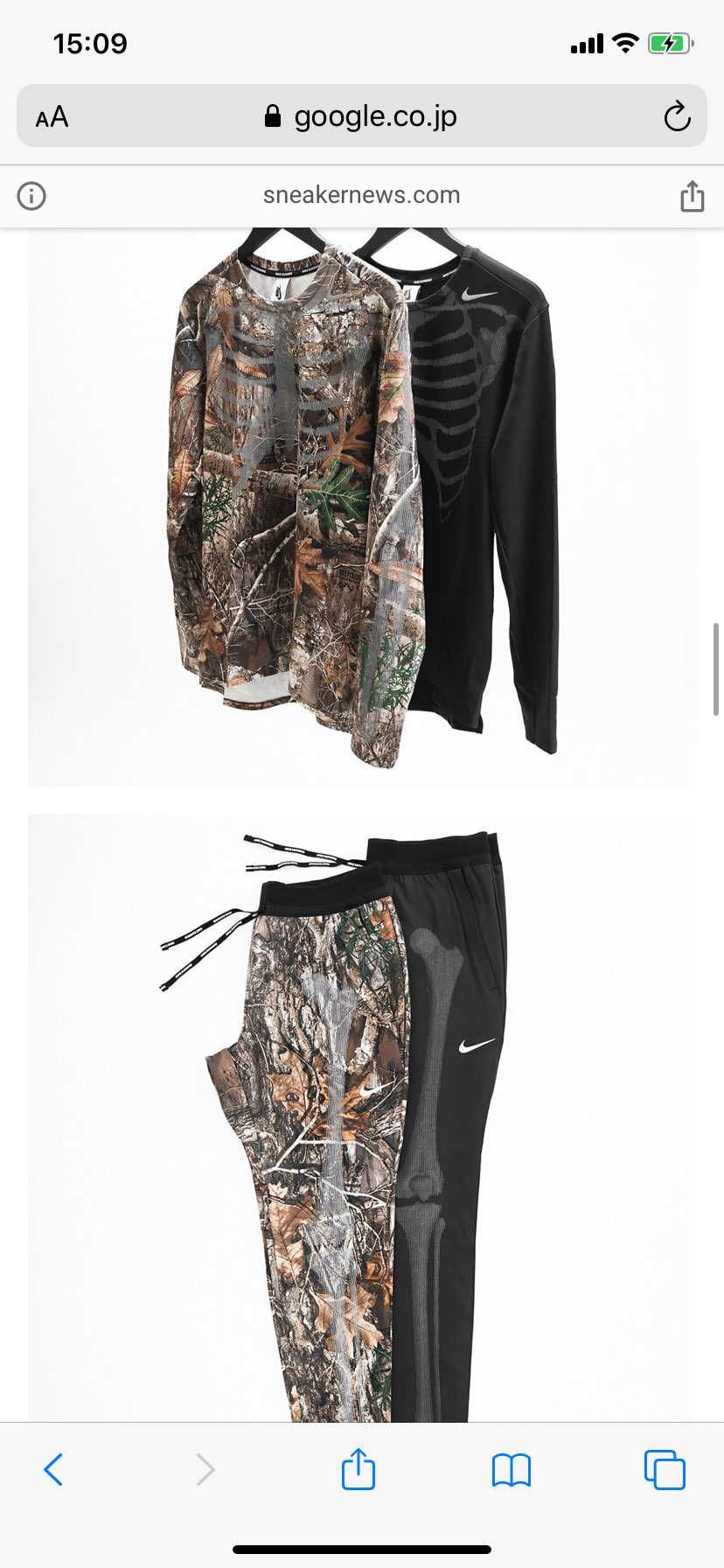Open the AA reader and text-size menu

(x=52, y=116)
